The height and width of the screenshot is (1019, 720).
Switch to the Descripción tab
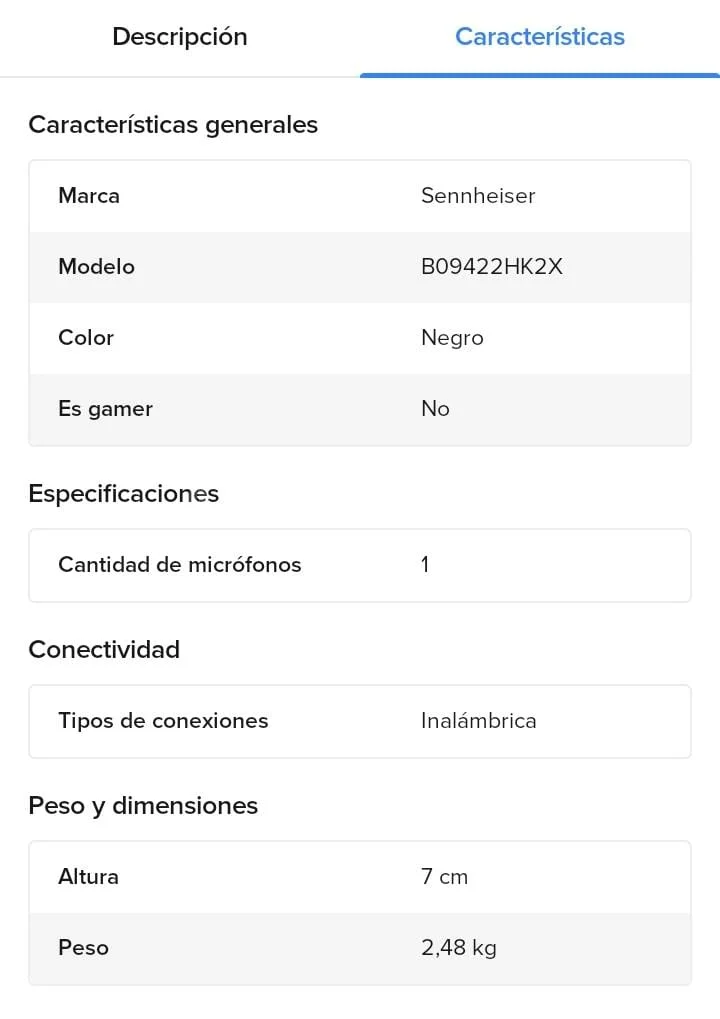coord(180,37)
